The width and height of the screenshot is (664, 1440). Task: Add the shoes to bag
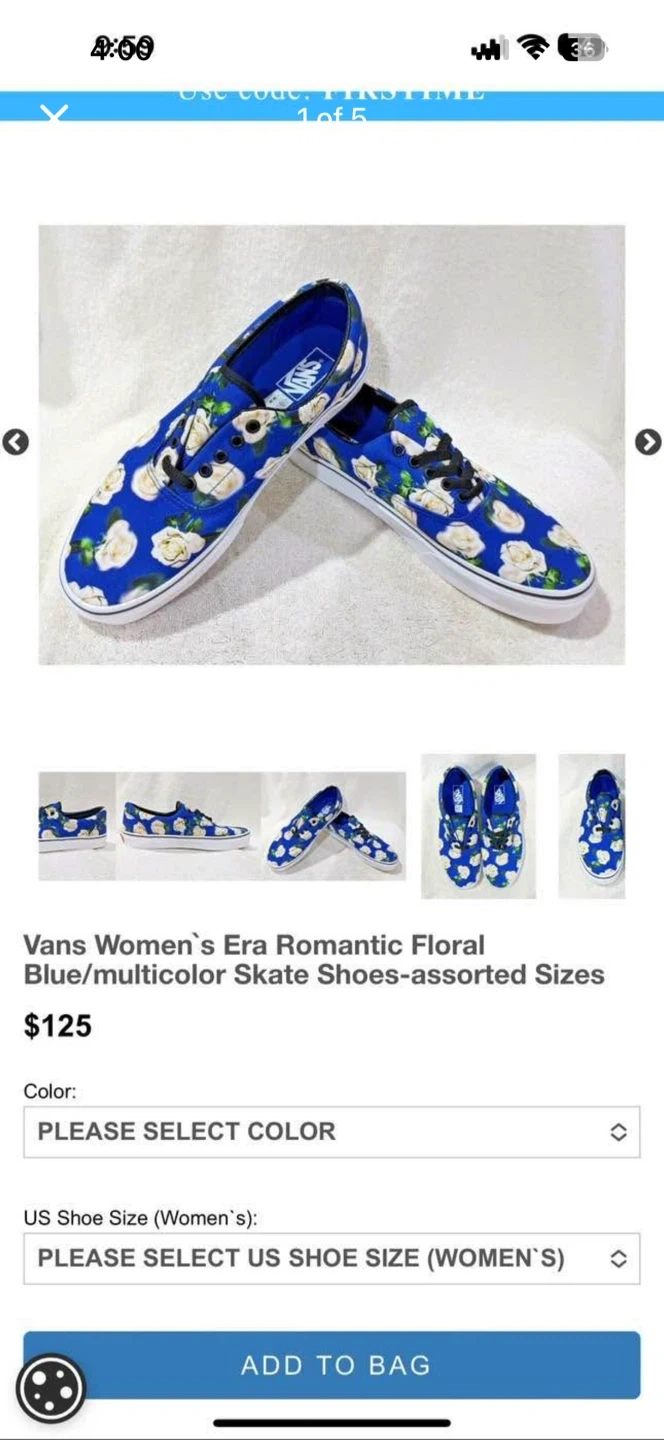click(332, 1365)
